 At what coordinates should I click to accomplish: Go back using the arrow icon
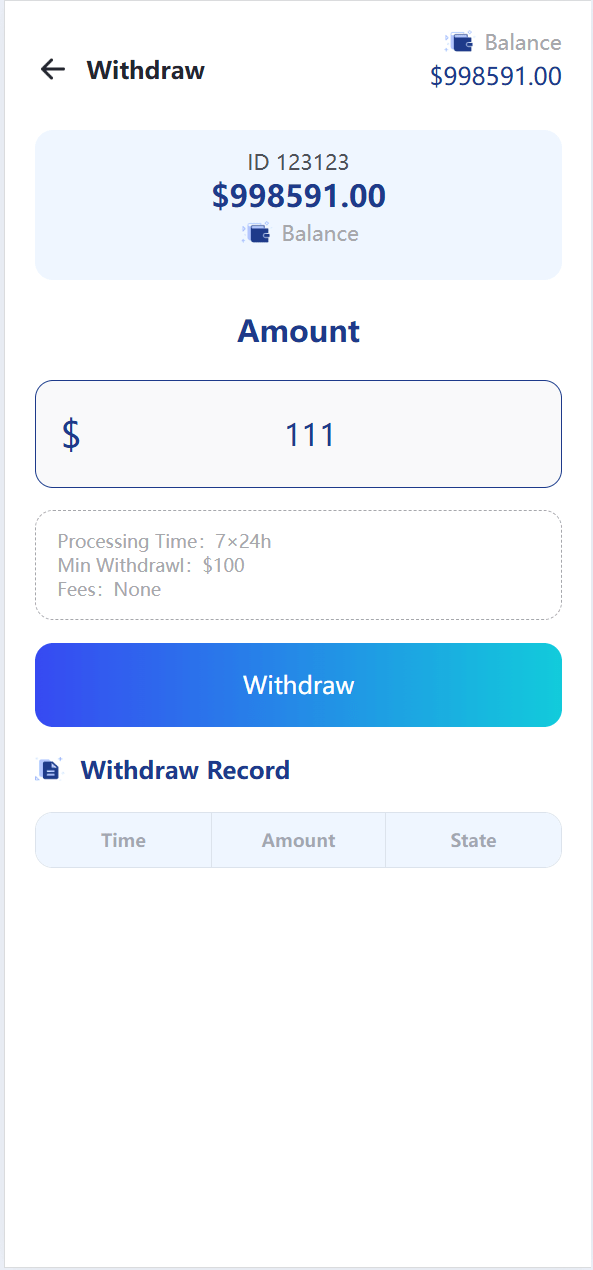point(52,69)
